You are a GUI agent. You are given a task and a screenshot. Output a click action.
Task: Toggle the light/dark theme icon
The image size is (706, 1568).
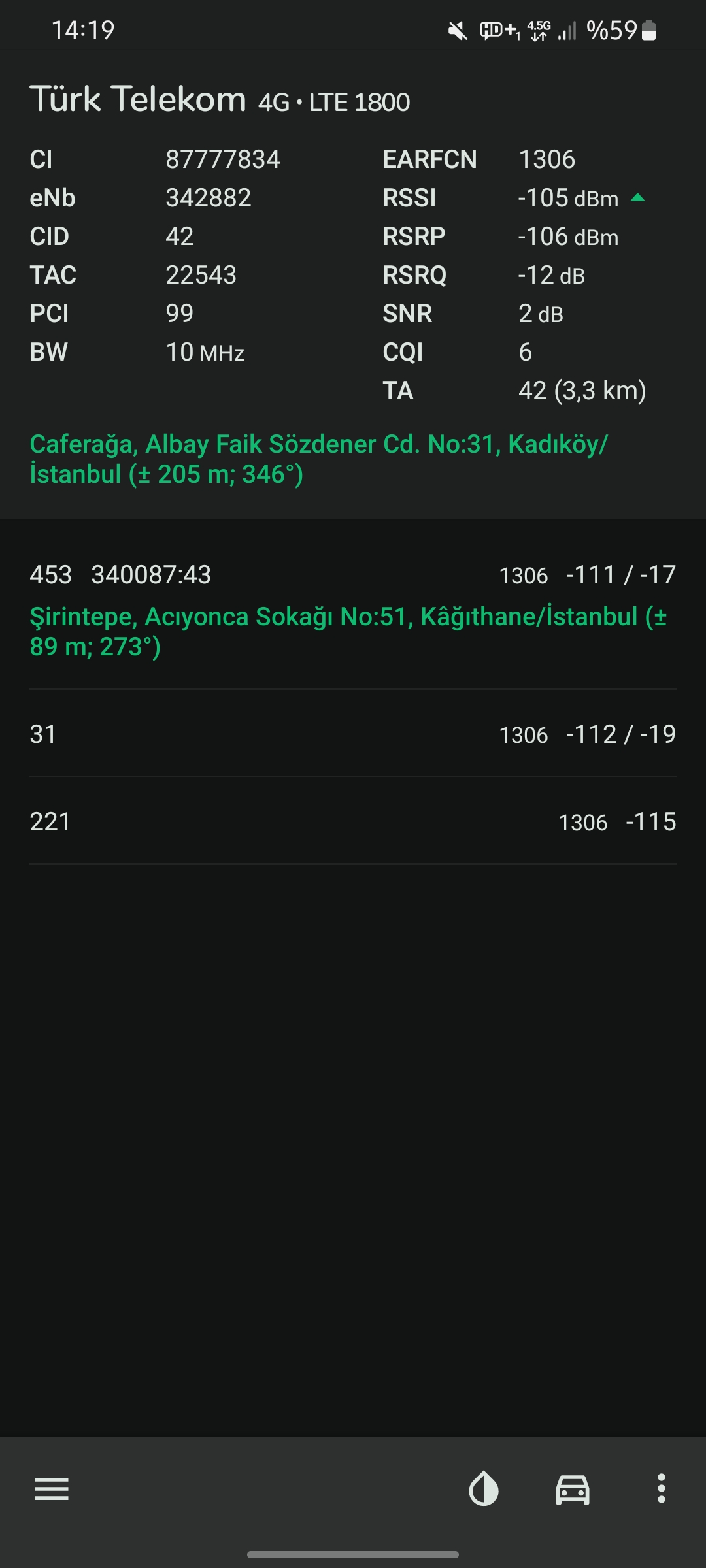click(x=484, y=1489)
